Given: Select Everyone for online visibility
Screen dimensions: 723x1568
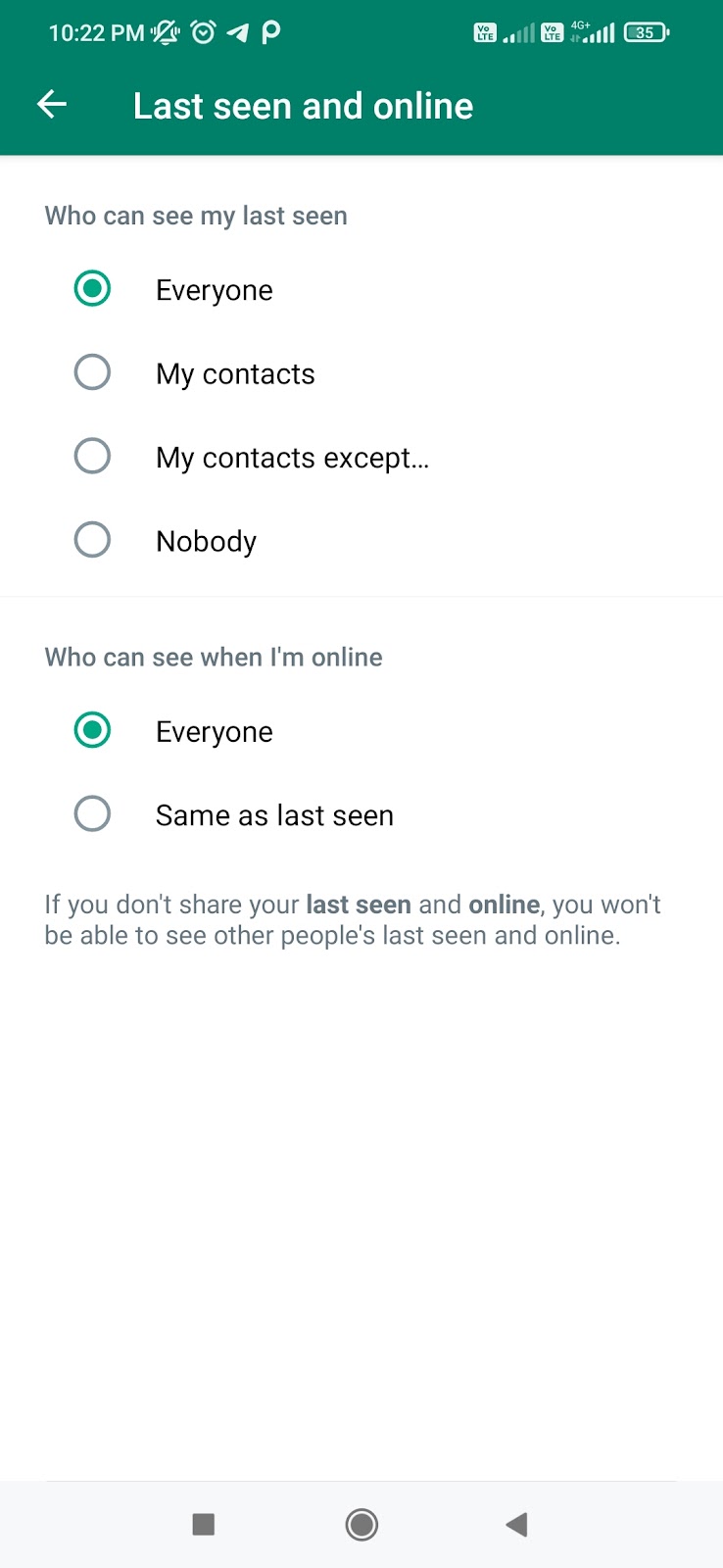Looking at the screenshot, I should [93, 731].
